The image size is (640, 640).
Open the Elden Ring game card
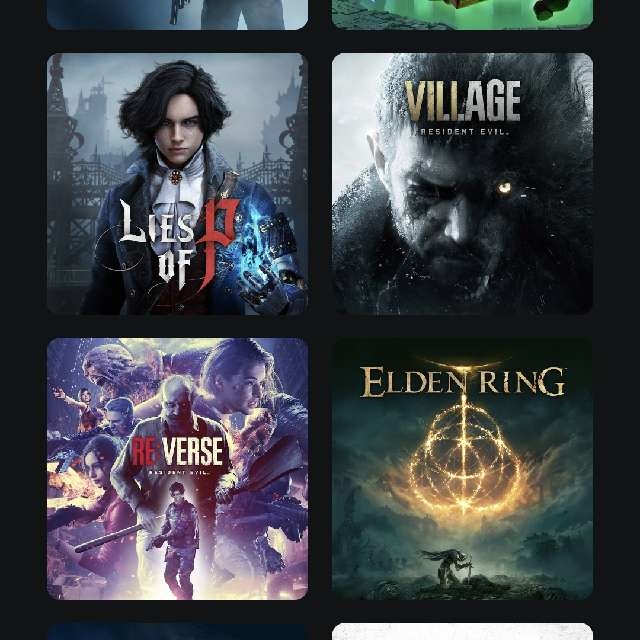(x=462, y=468)
